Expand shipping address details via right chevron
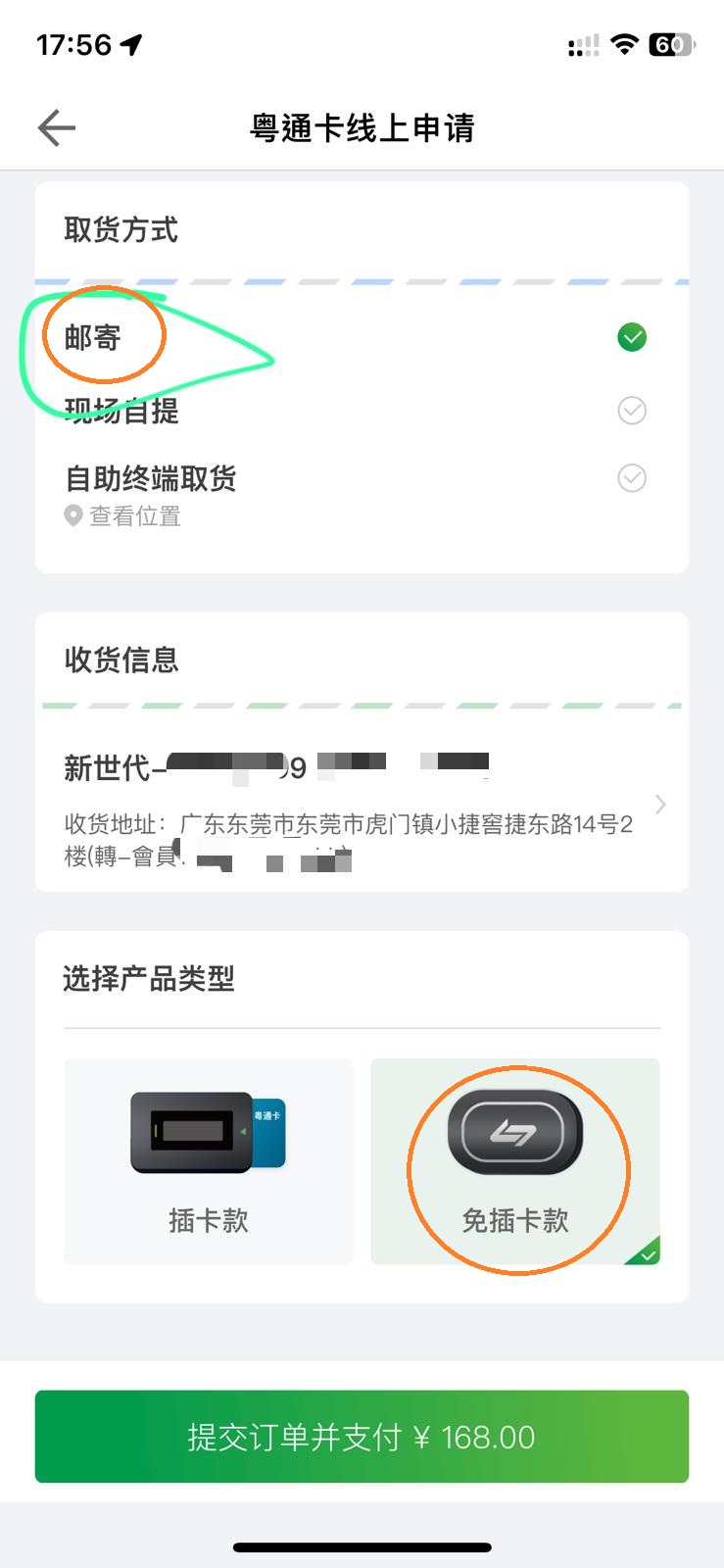 (x=660, y=804)
